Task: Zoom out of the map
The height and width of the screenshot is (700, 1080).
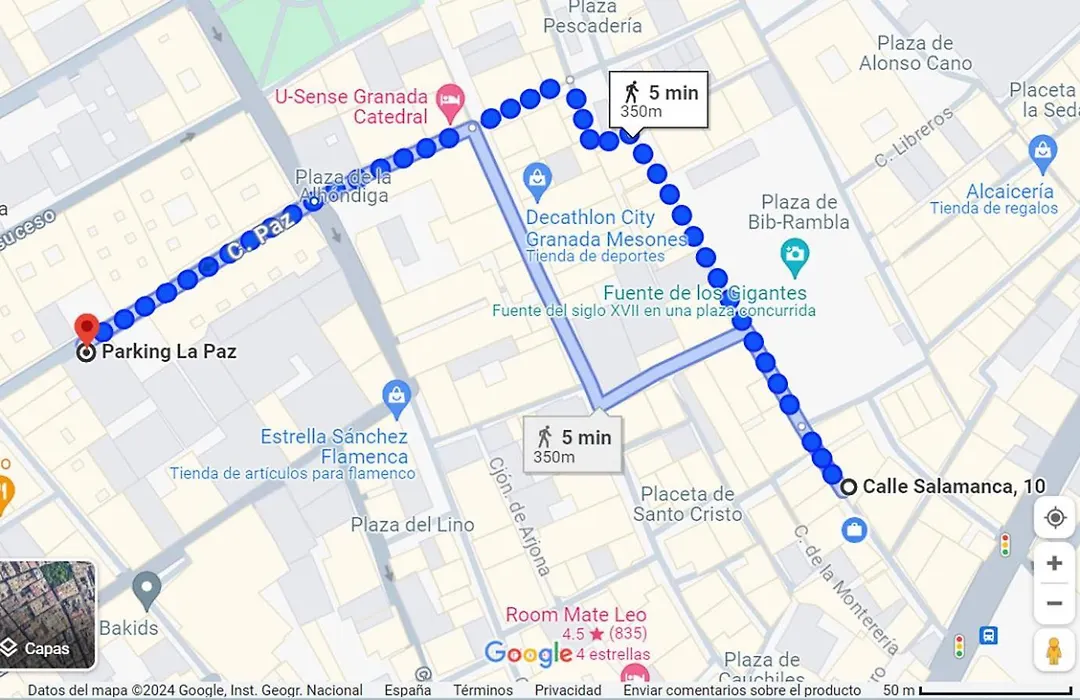Action: click(x=1054, y=603)
